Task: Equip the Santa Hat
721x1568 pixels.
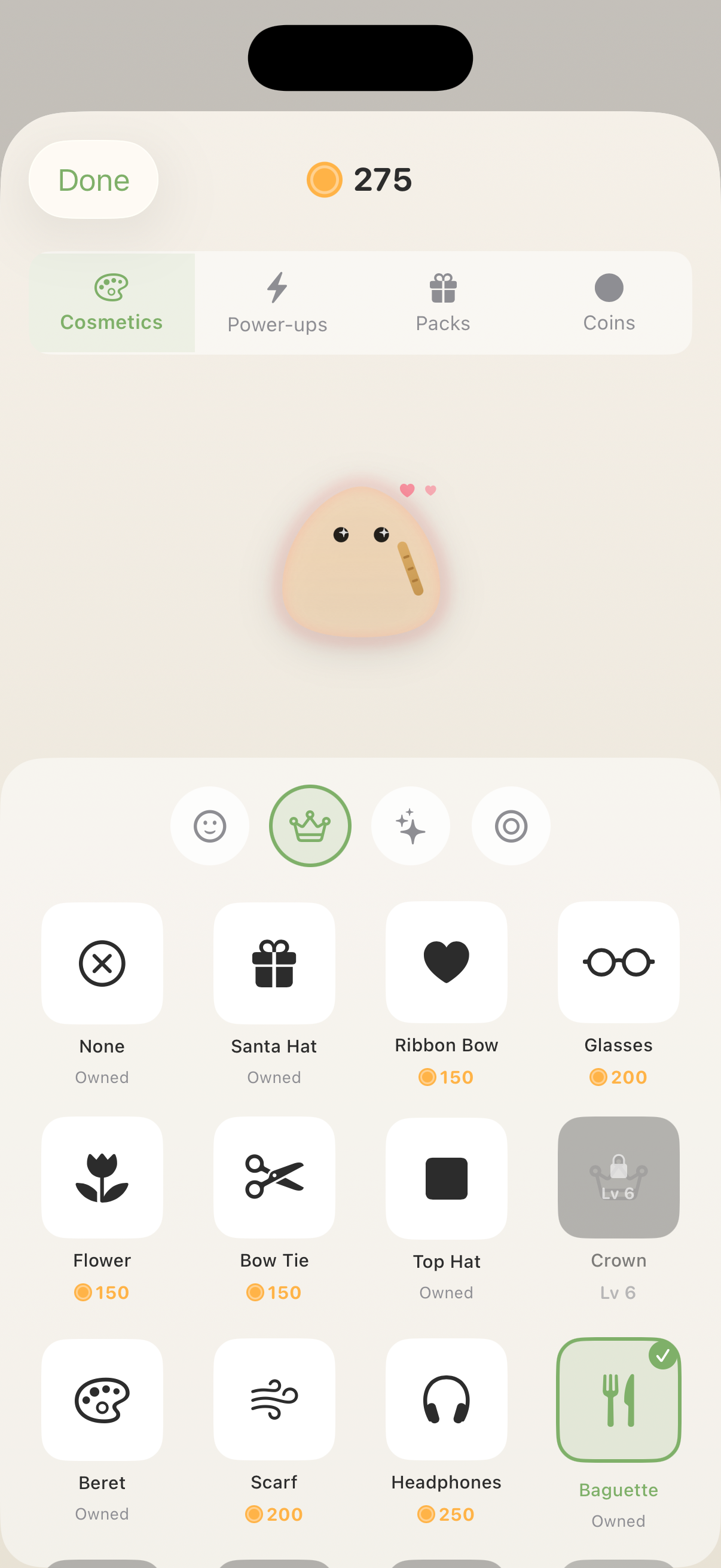Action: (x=274, y=963)
